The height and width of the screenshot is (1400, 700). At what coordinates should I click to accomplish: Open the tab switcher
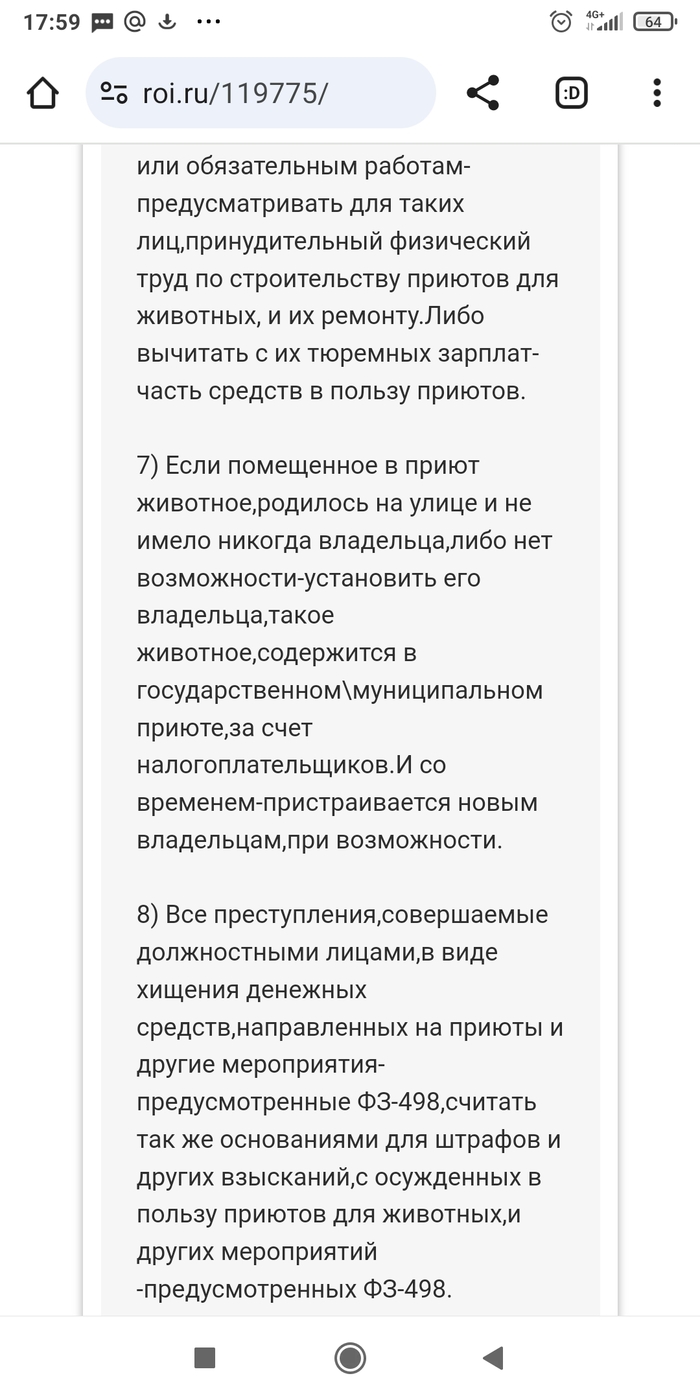tap(571, 93)
